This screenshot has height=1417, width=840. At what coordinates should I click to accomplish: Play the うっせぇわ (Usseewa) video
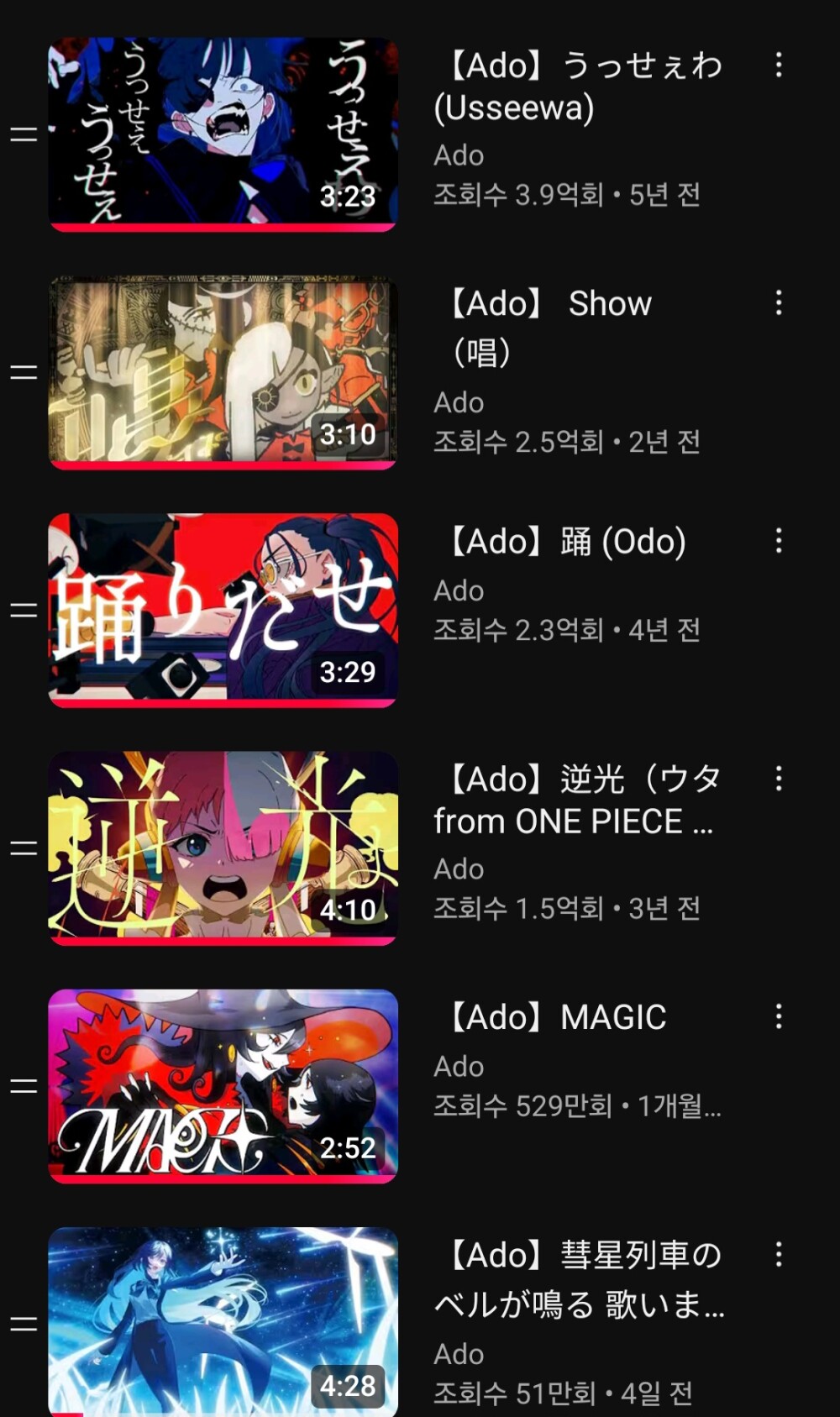tap(223, 133)
